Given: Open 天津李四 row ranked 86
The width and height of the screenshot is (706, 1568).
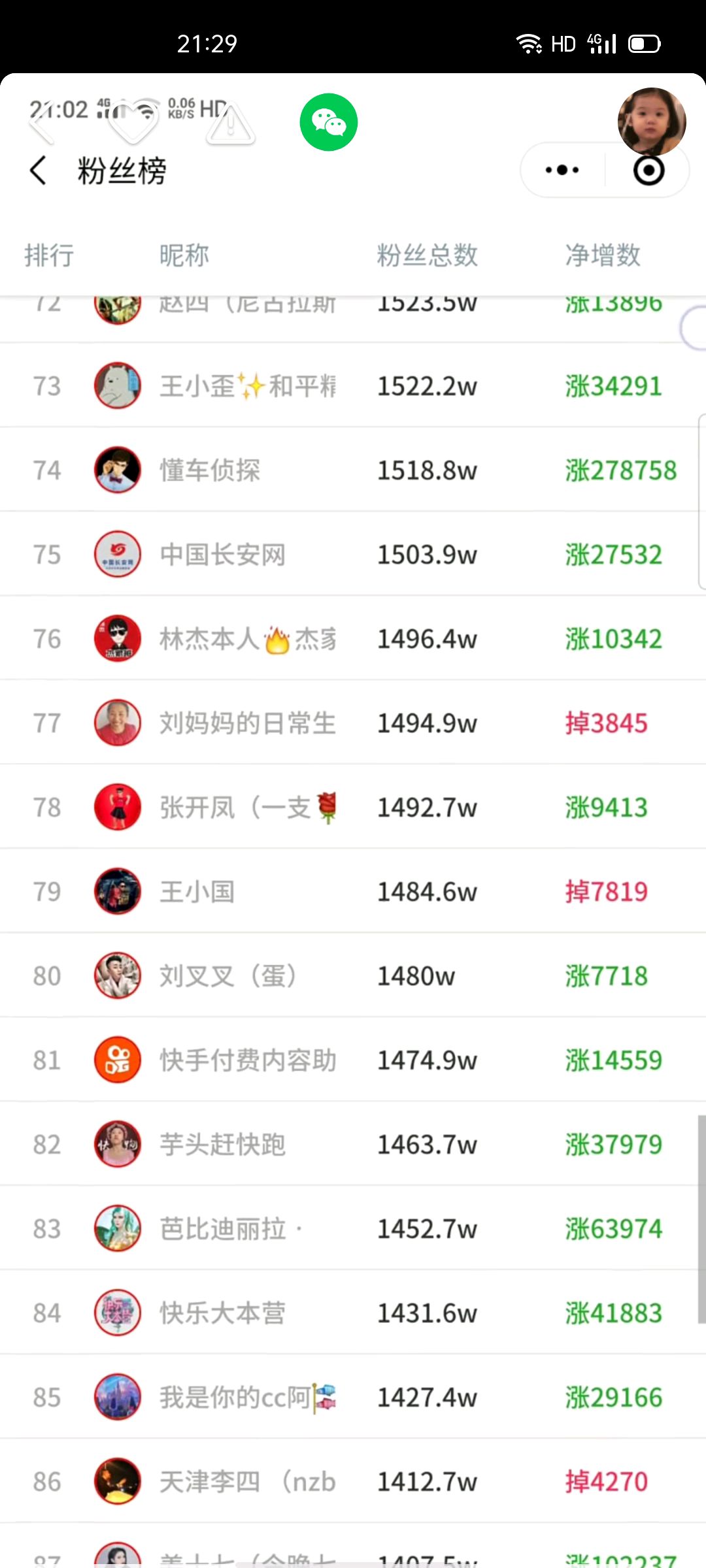Looking at the screenshot, I should pyautogui.click(x=248, y=1482).
